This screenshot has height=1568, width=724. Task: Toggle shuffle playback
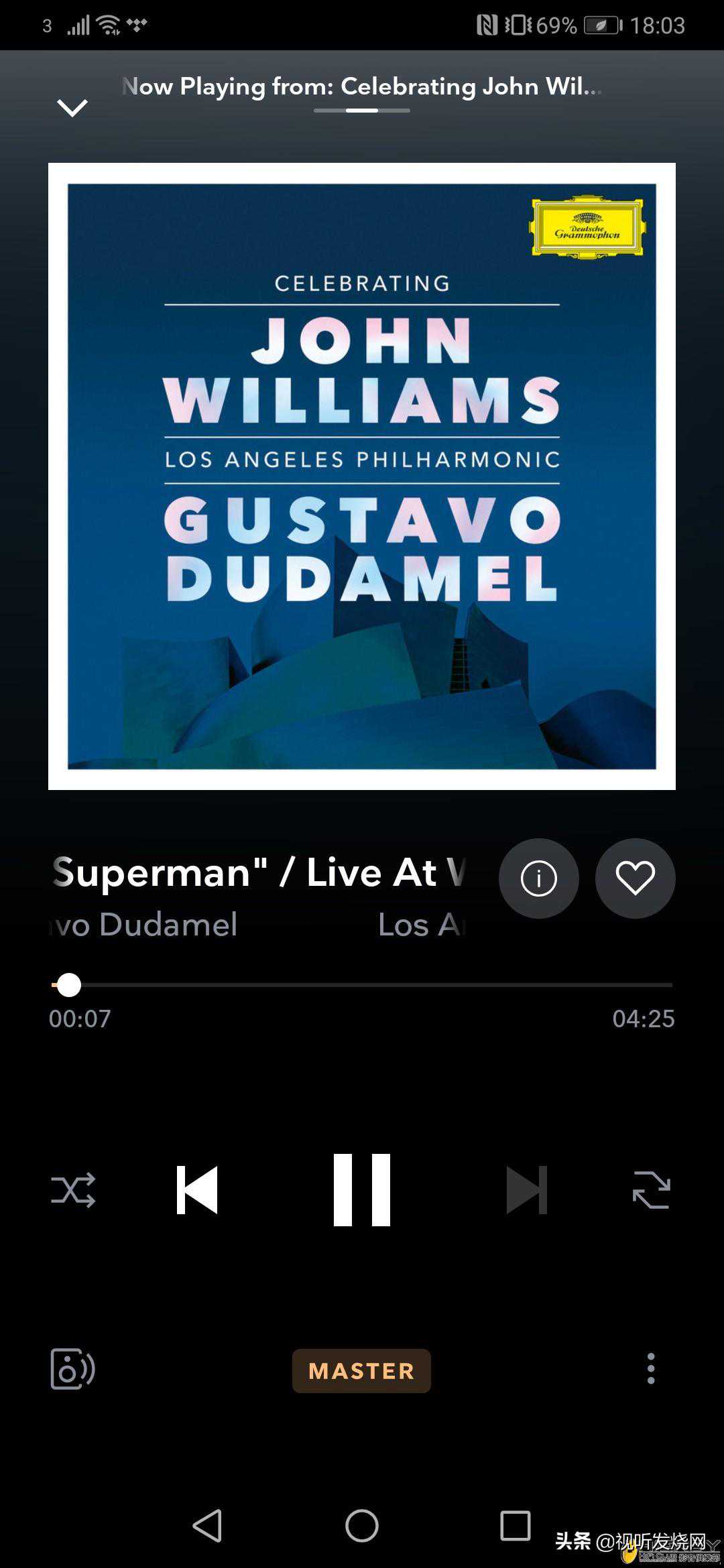73,1190
